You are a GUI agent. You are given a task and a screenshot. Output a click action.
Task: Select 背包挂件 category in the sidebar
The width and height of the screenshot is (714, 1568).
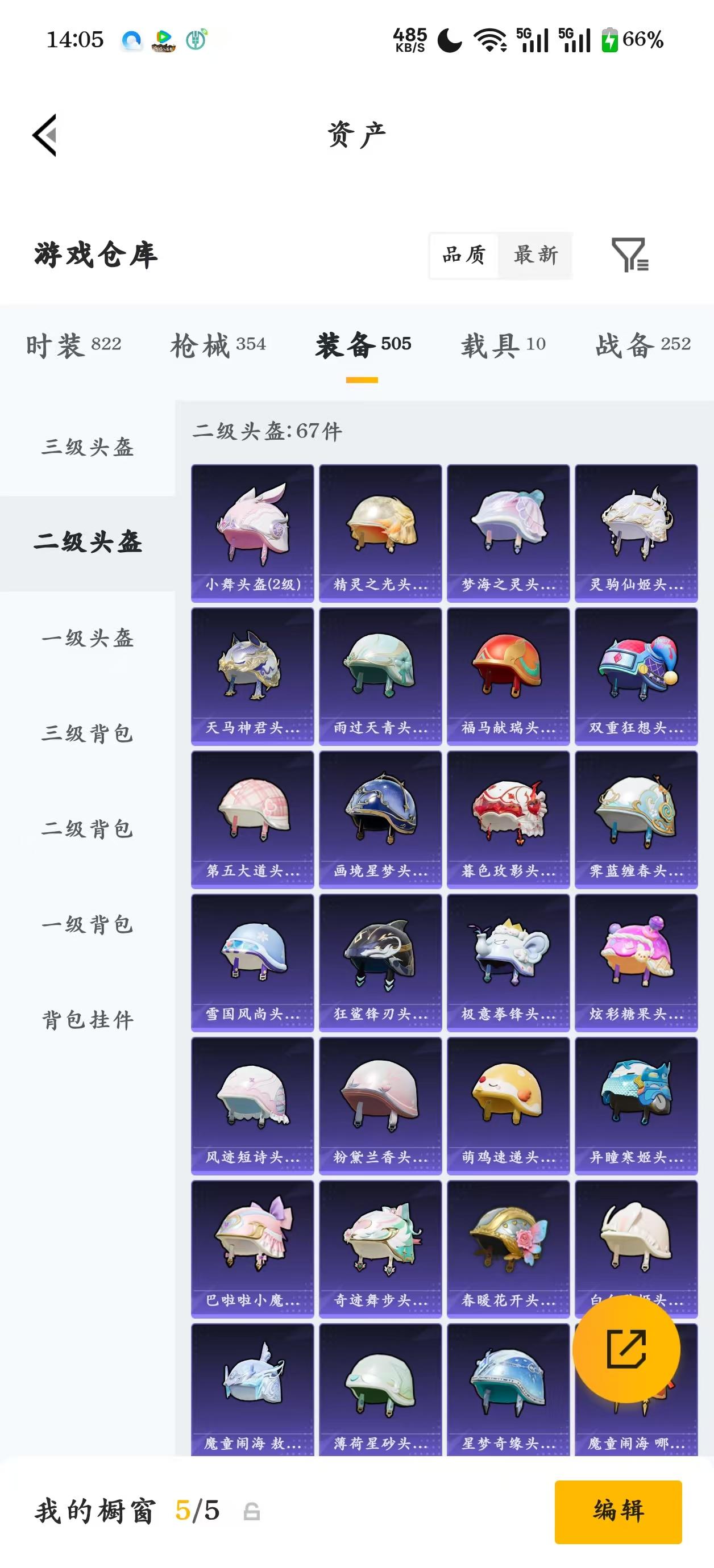(x=88, y=1018)
